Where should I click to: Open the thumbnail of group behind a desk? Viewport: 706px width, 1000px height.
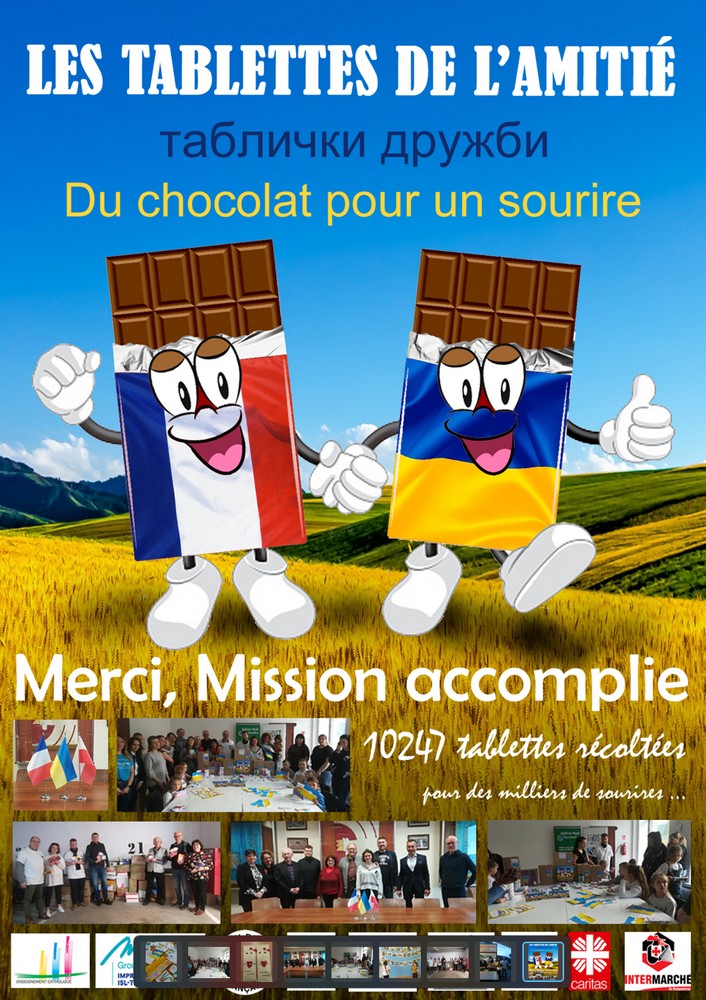tap(304, 962)
